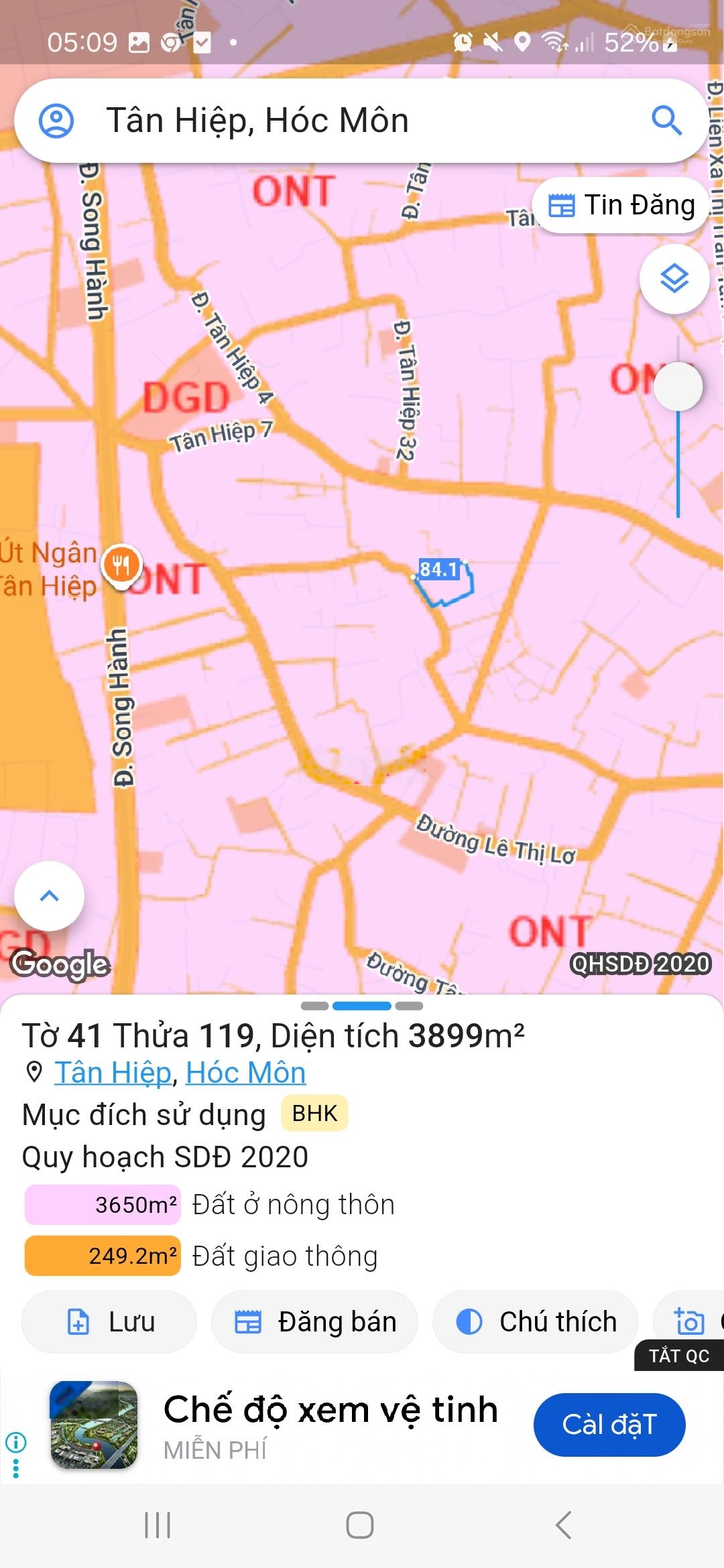
Task: Follow the Hóc Môn link
Action: (x=245, y=1071)
